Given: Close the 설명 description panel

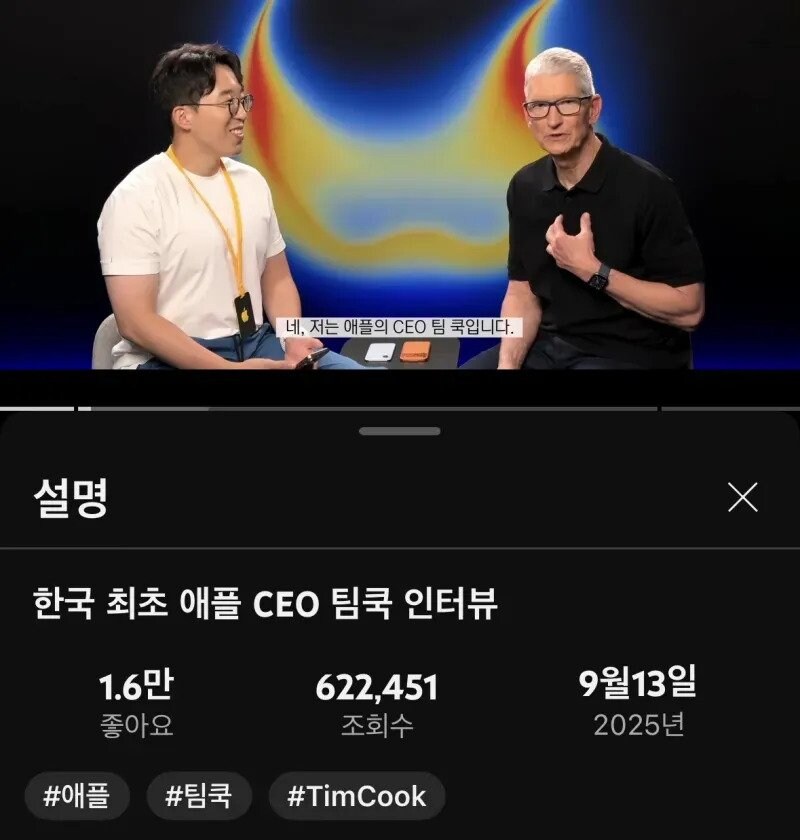Looking at the screenshot, I should pyautogui.click(x=742, y=497).
